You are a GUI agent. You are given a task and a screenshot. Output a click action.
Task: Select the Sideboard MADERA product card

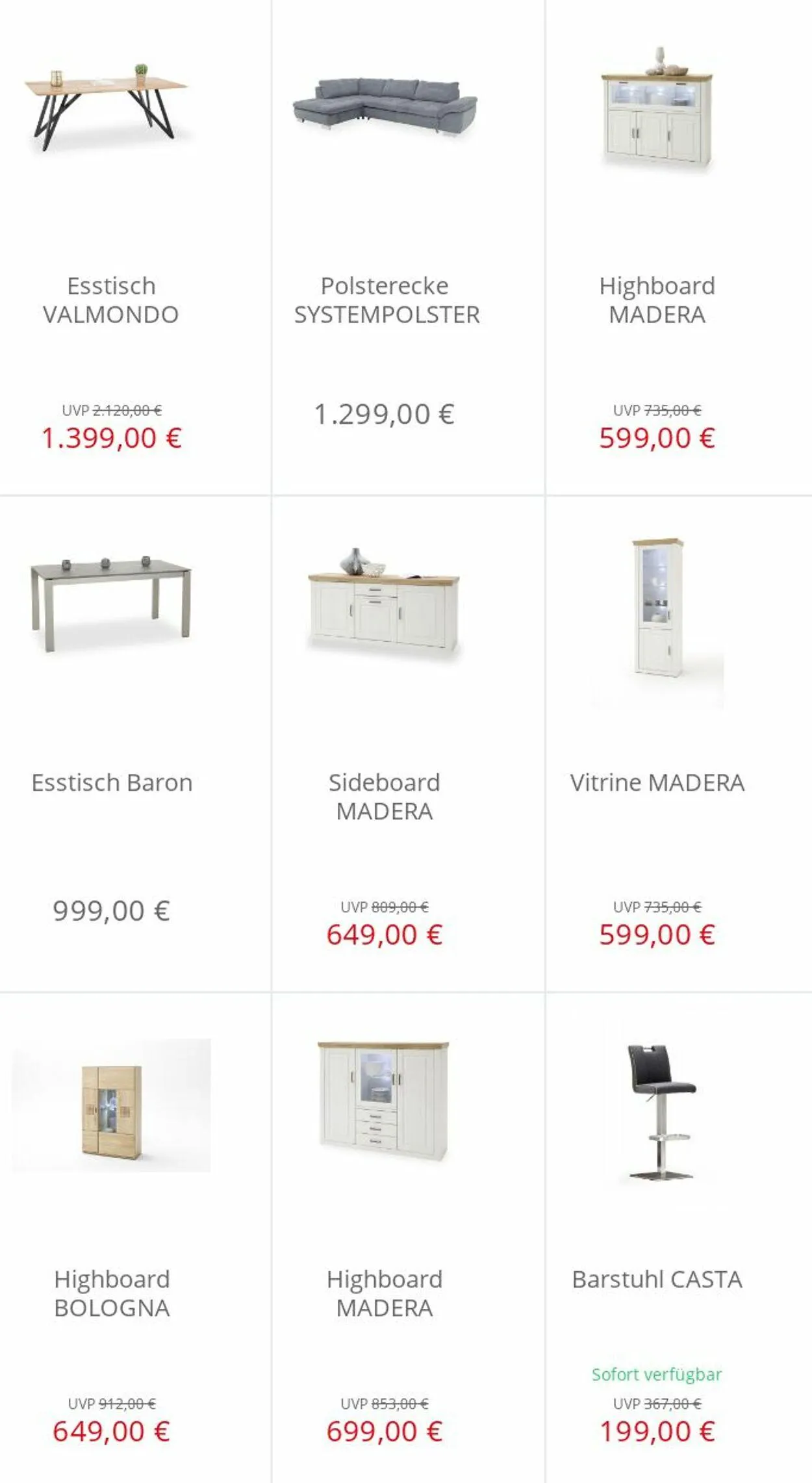pyautogui.click(x=408, y=744)
